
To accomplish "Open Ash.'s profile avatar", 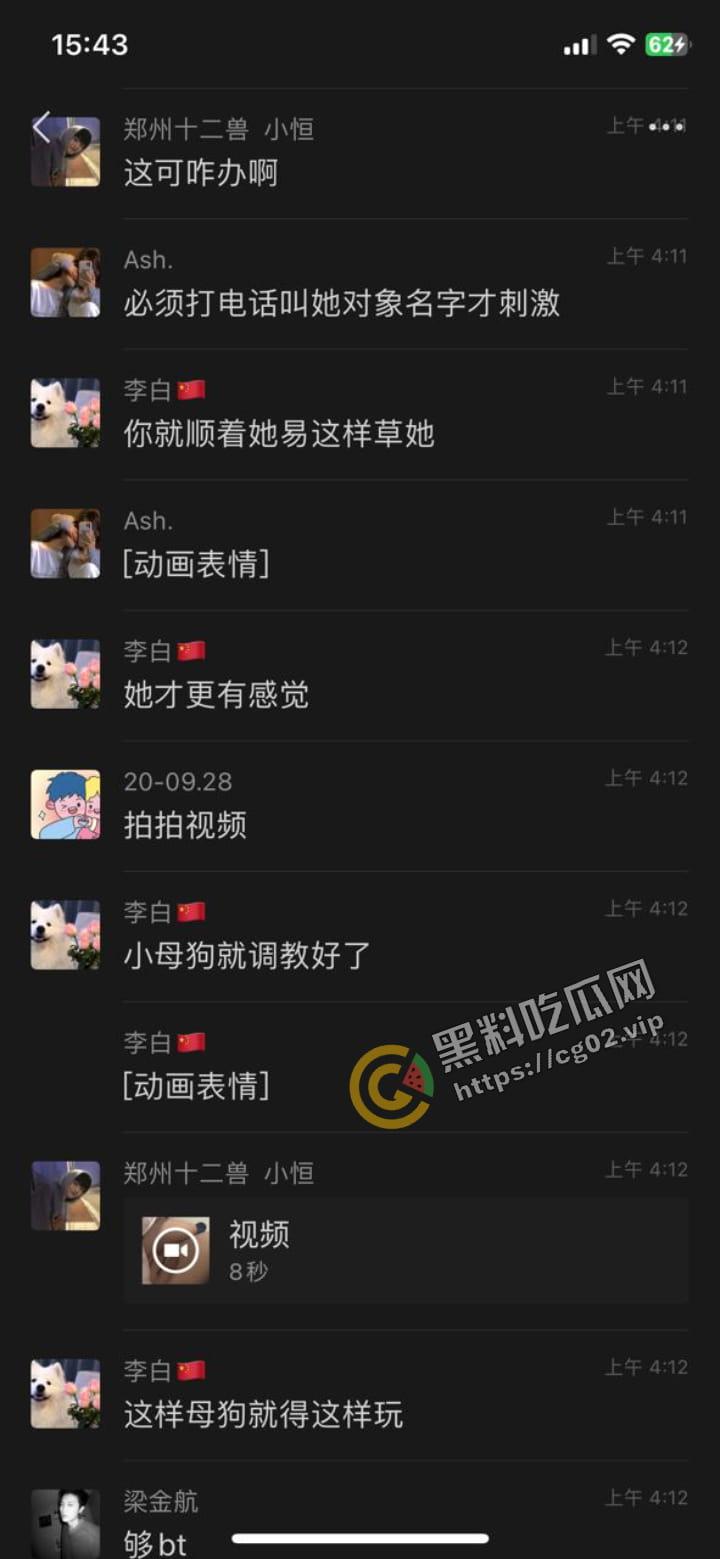I will click(x=65, y=281).
